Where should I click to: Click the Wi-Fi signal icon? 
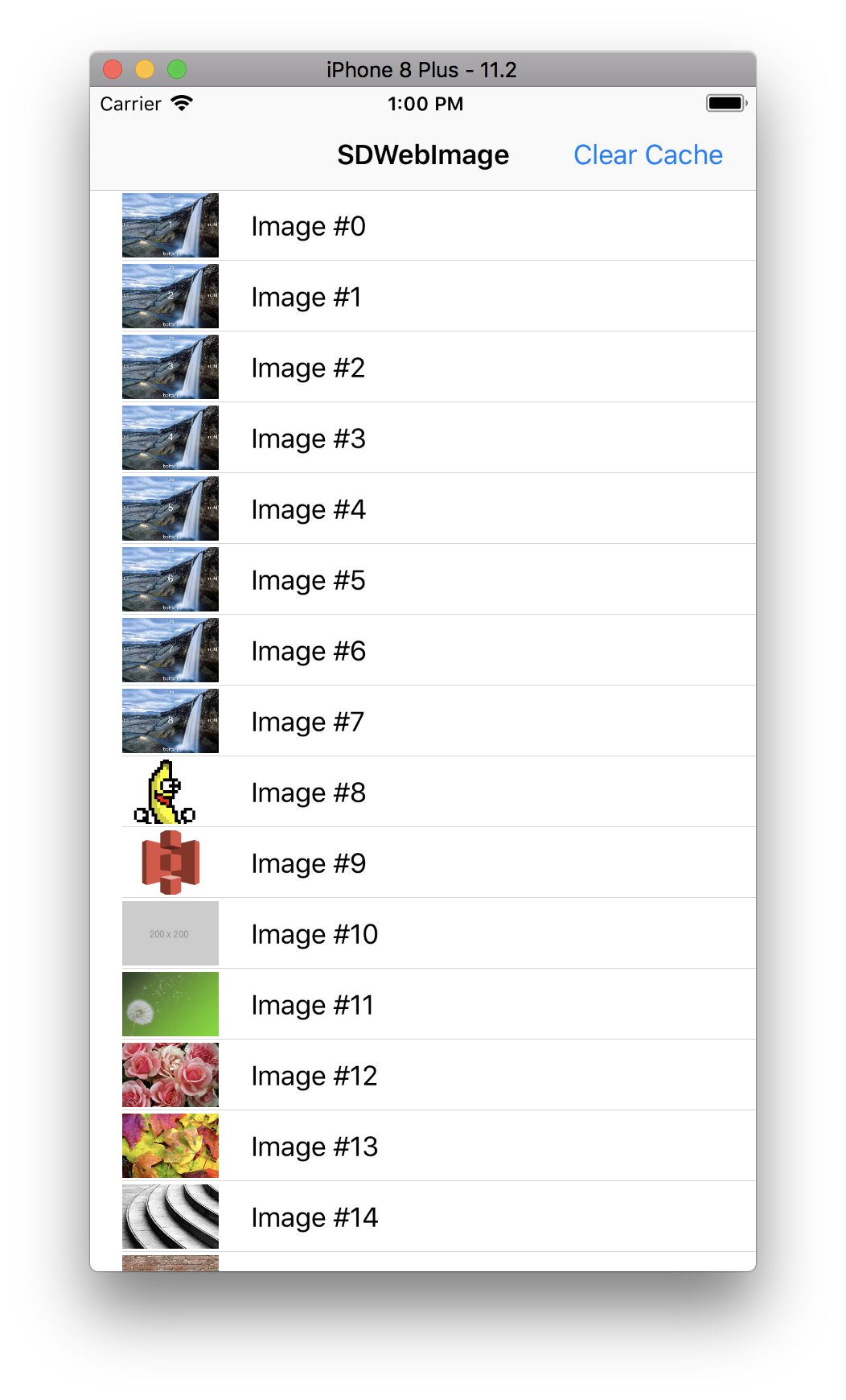coord(183,104)
